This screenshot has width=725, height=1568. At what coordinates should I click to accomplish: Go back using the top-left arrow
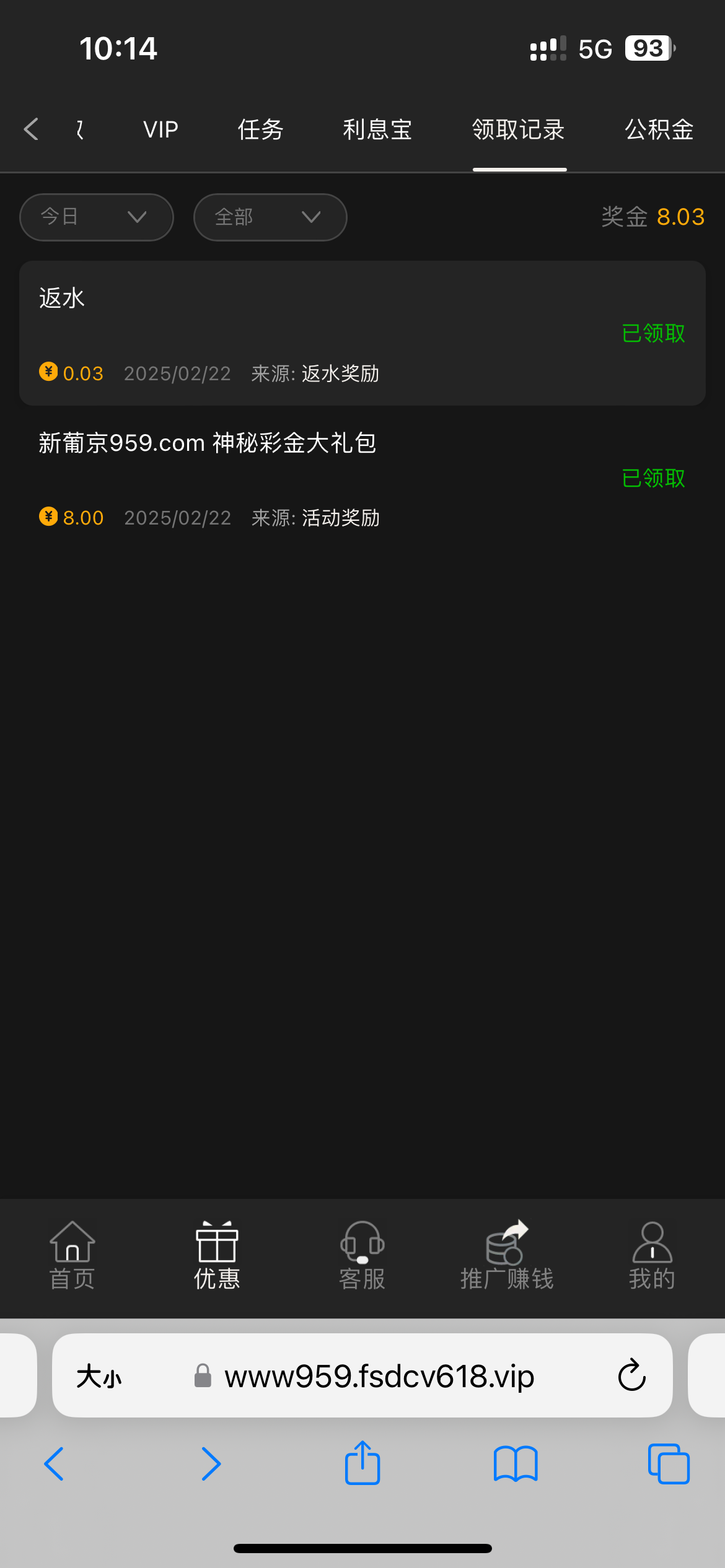point(31,129)
